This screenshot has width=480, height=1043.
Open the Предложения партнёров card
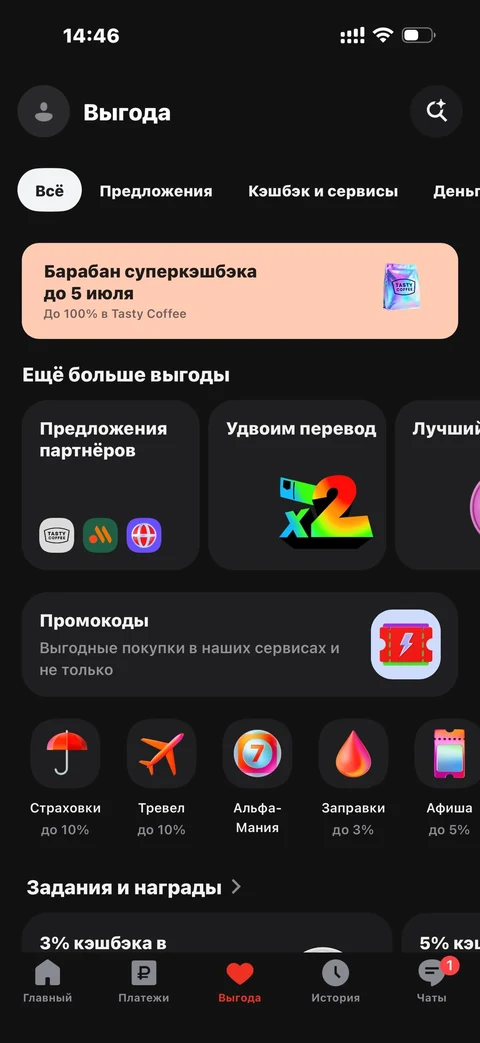pos(110,485)
